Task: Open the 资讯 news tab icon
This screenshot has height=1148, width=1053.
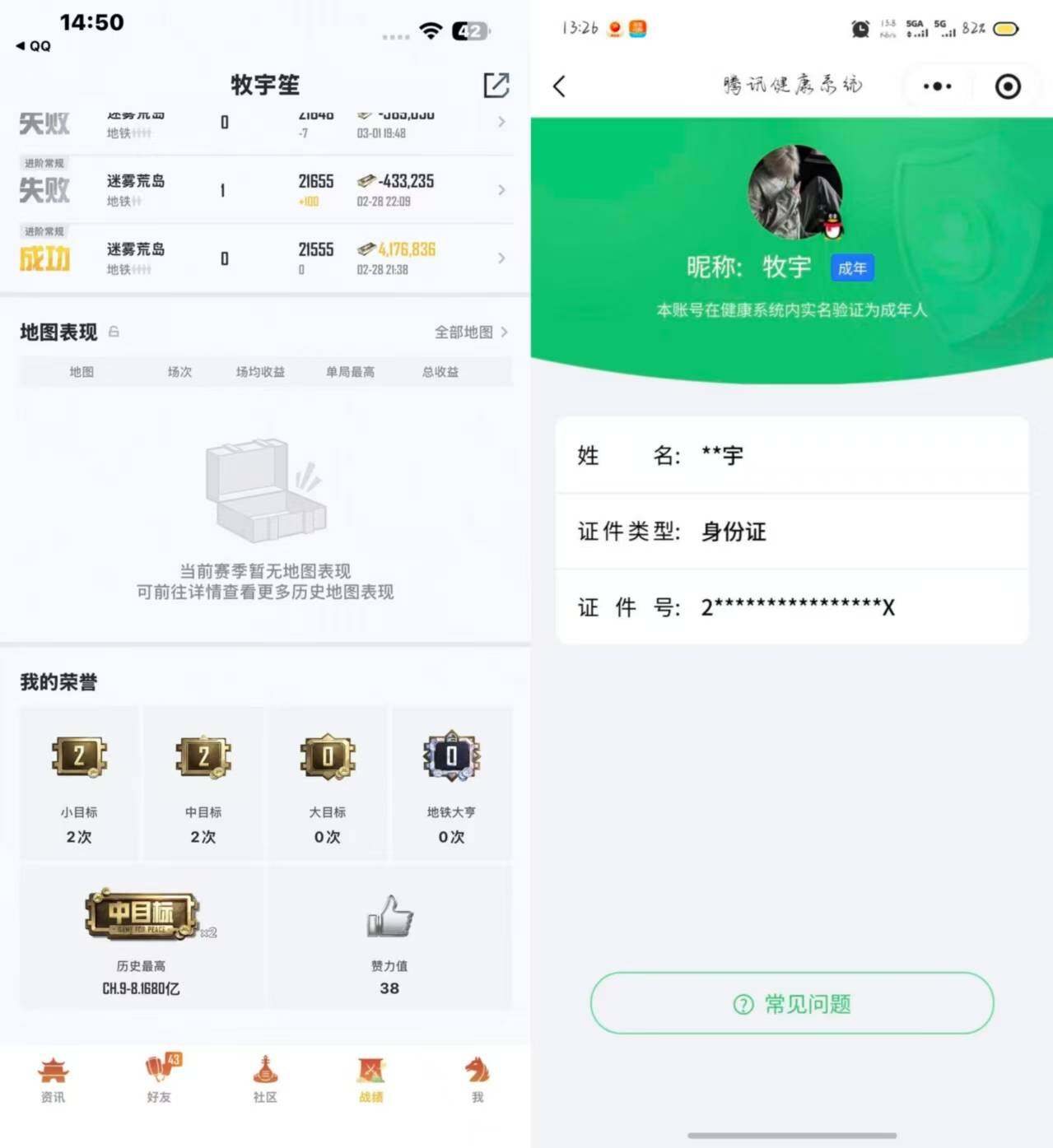Action: 52,1078
